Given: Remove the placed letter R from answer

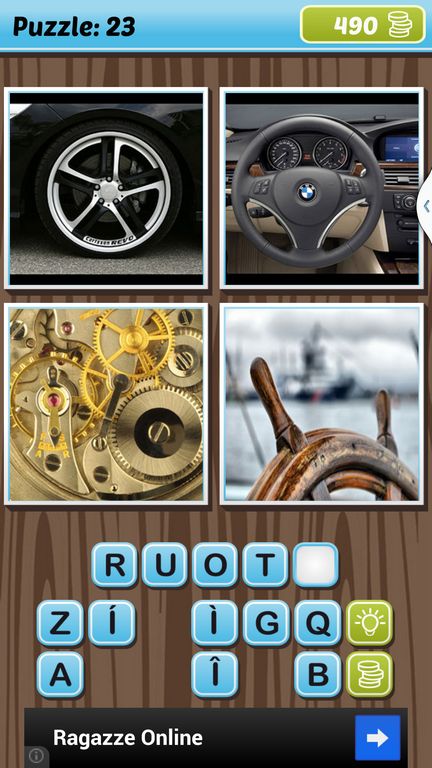Looking at the screenshot, I should tap(114, 565).
